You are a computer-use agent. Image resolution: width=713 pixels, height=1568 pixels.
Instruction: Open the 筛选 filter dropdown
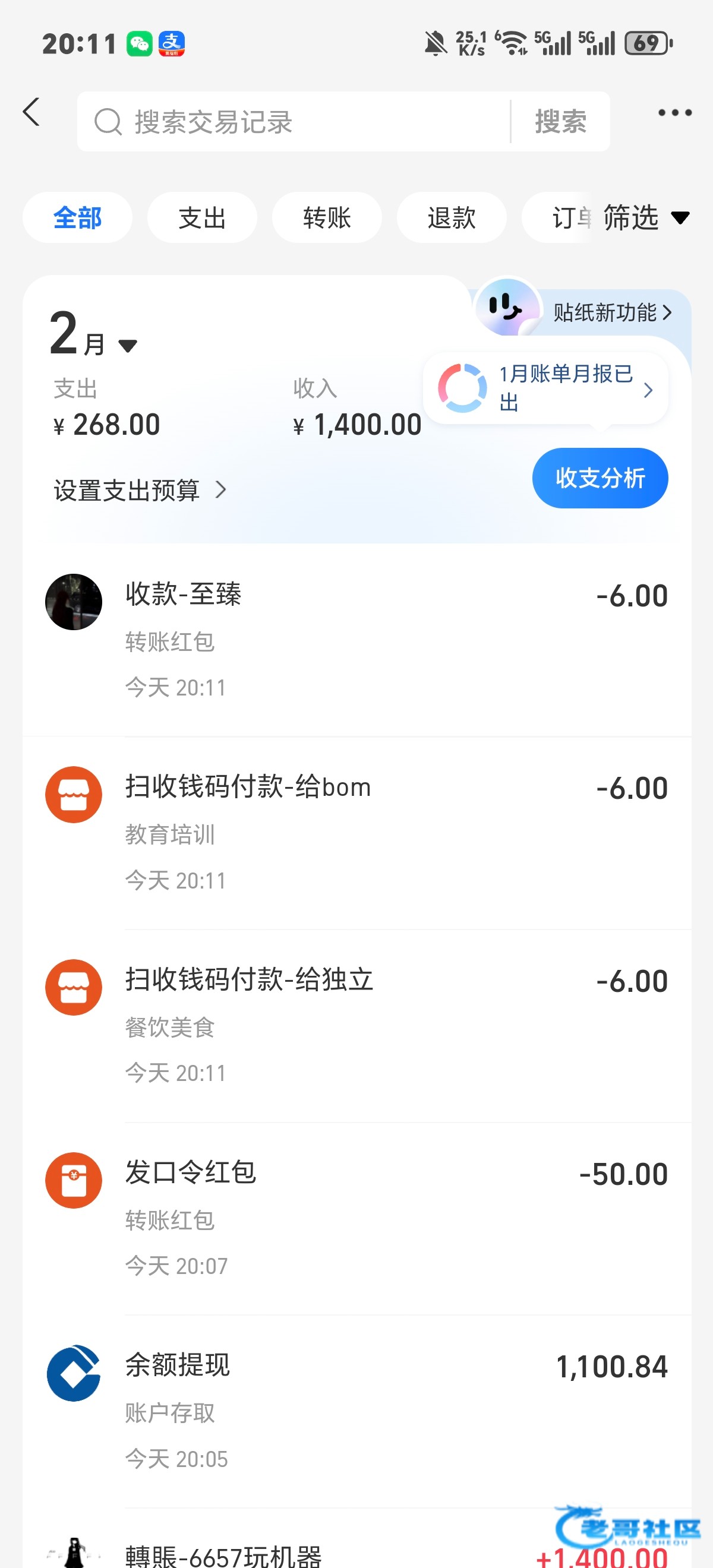[x=645, y=218]
